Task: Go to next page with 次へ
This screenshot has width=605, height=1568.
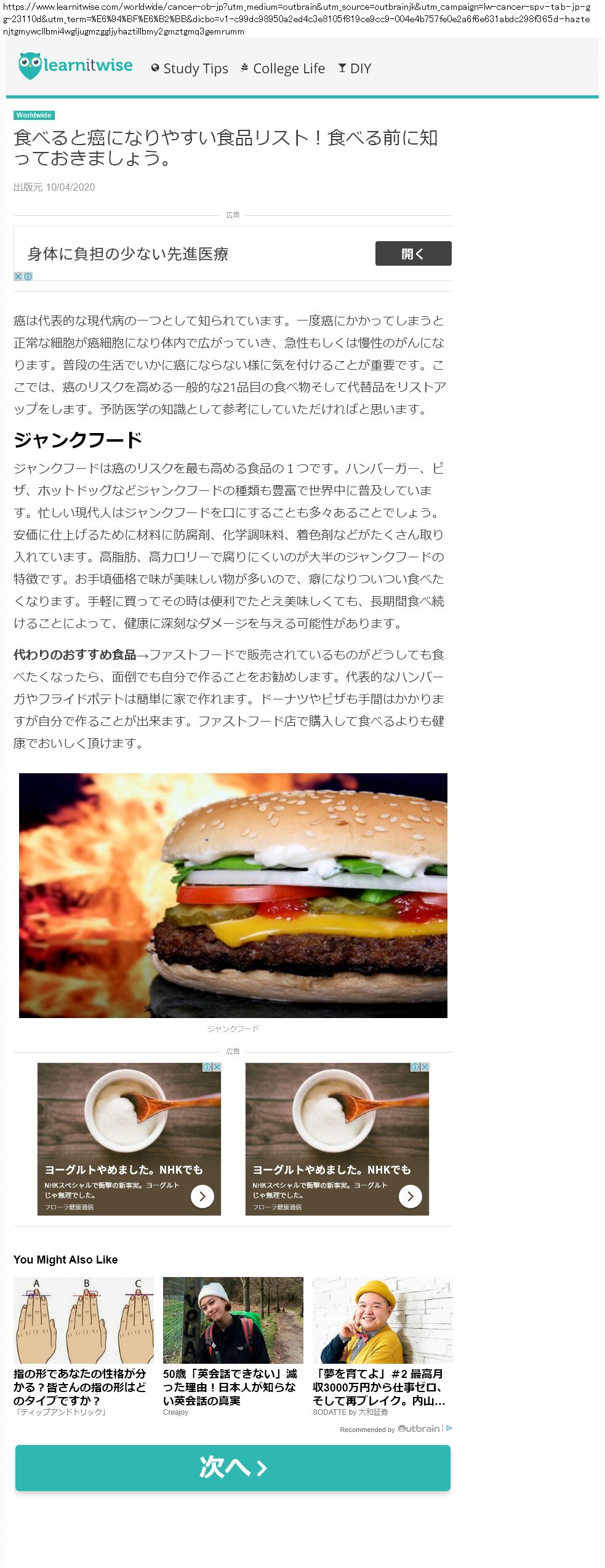Action: tap(233, 1468)
